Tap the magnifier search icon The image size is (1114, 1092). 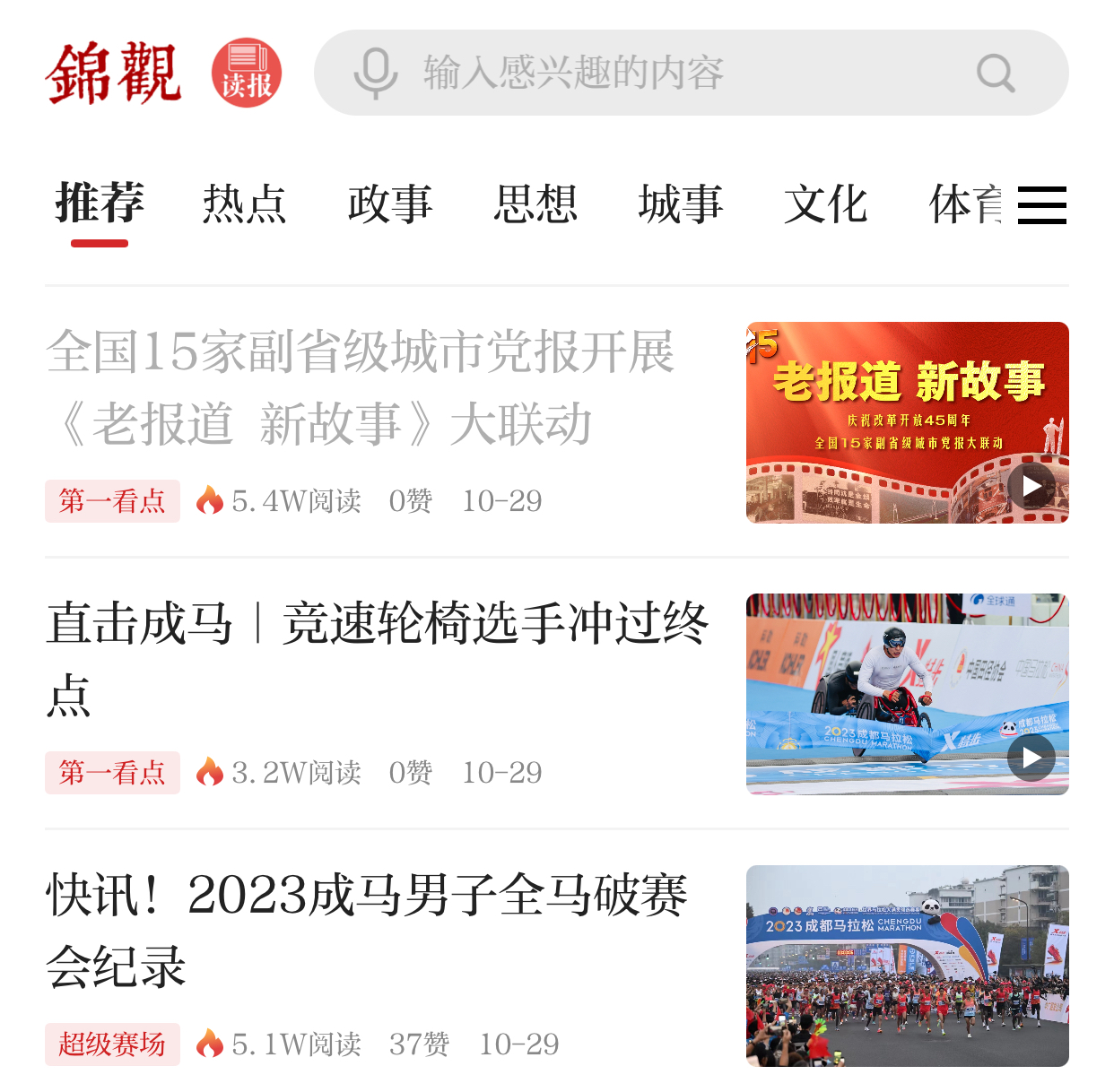996,74
